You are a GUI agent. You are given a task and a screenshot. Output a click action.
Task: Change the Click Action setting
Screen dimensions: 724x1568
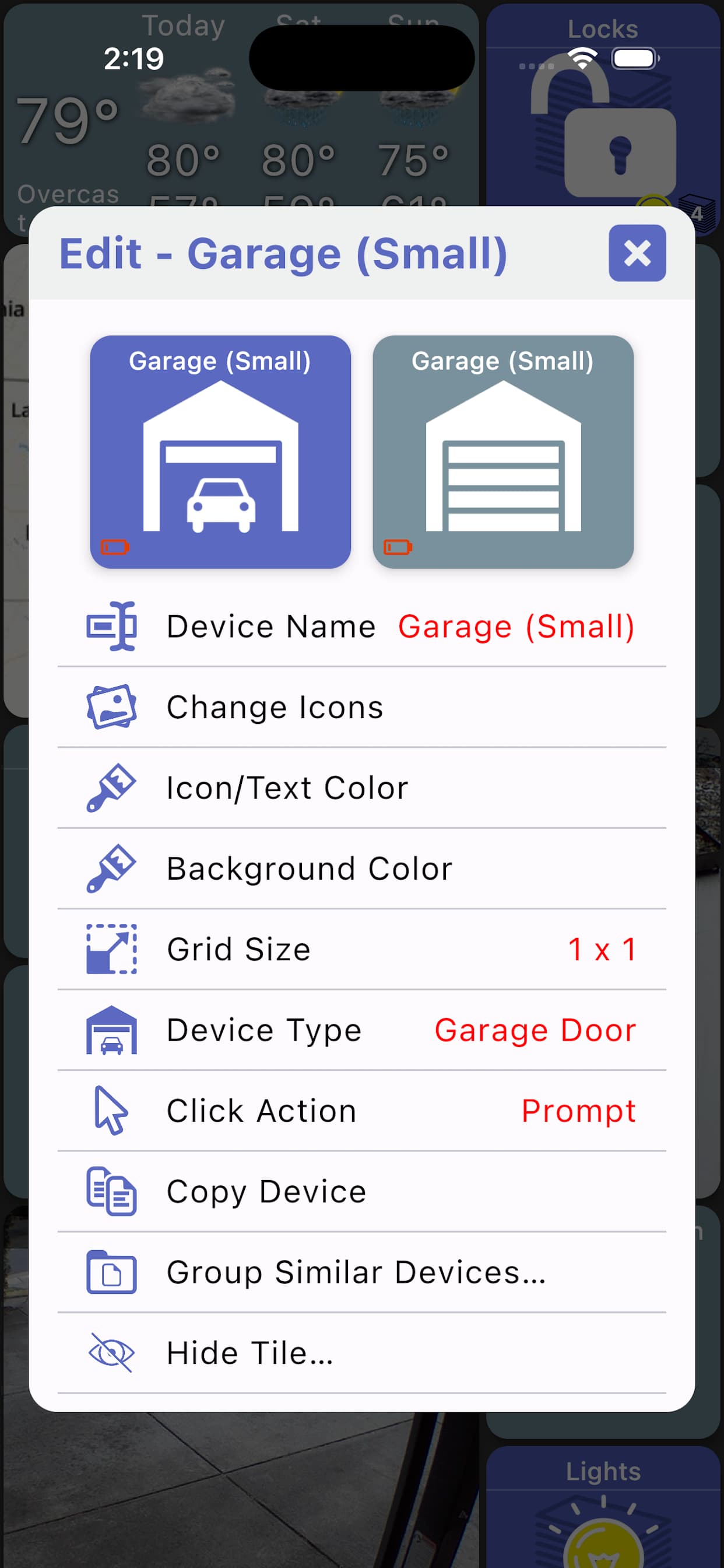361,1111
